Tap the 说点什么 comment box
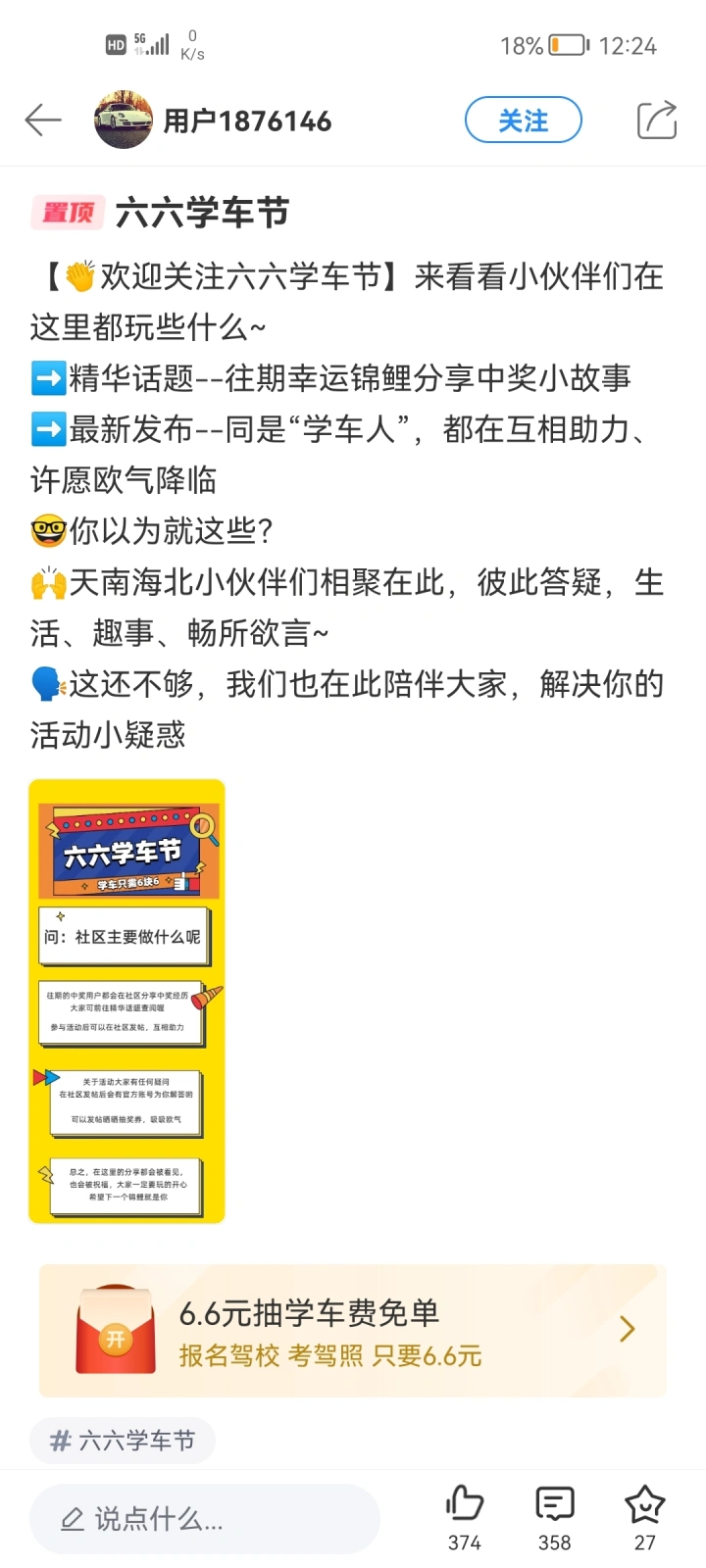 [x=205, y=1519]
